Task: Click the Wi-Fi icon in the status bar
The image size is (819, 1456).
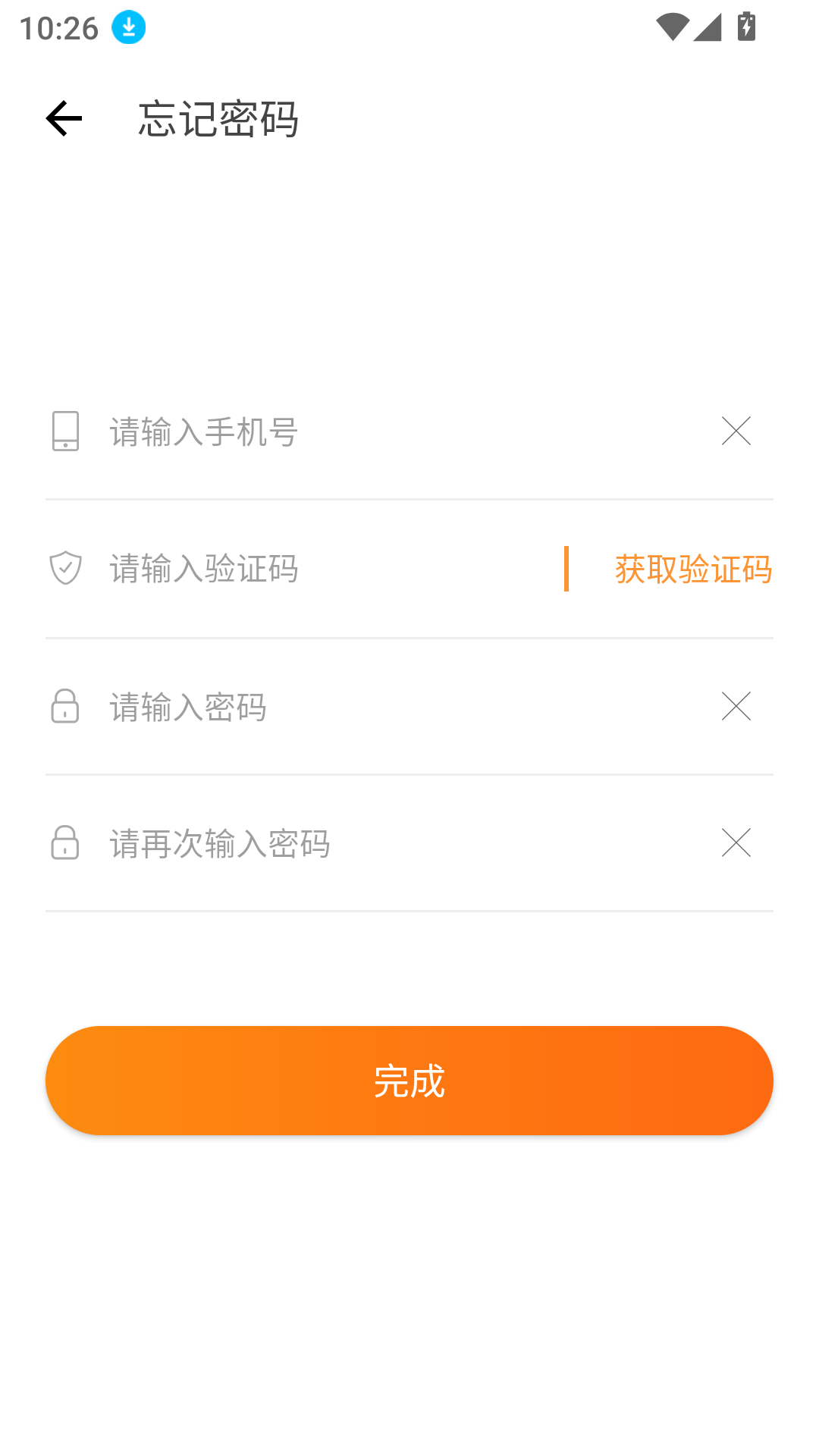Action: click(671, 25)
